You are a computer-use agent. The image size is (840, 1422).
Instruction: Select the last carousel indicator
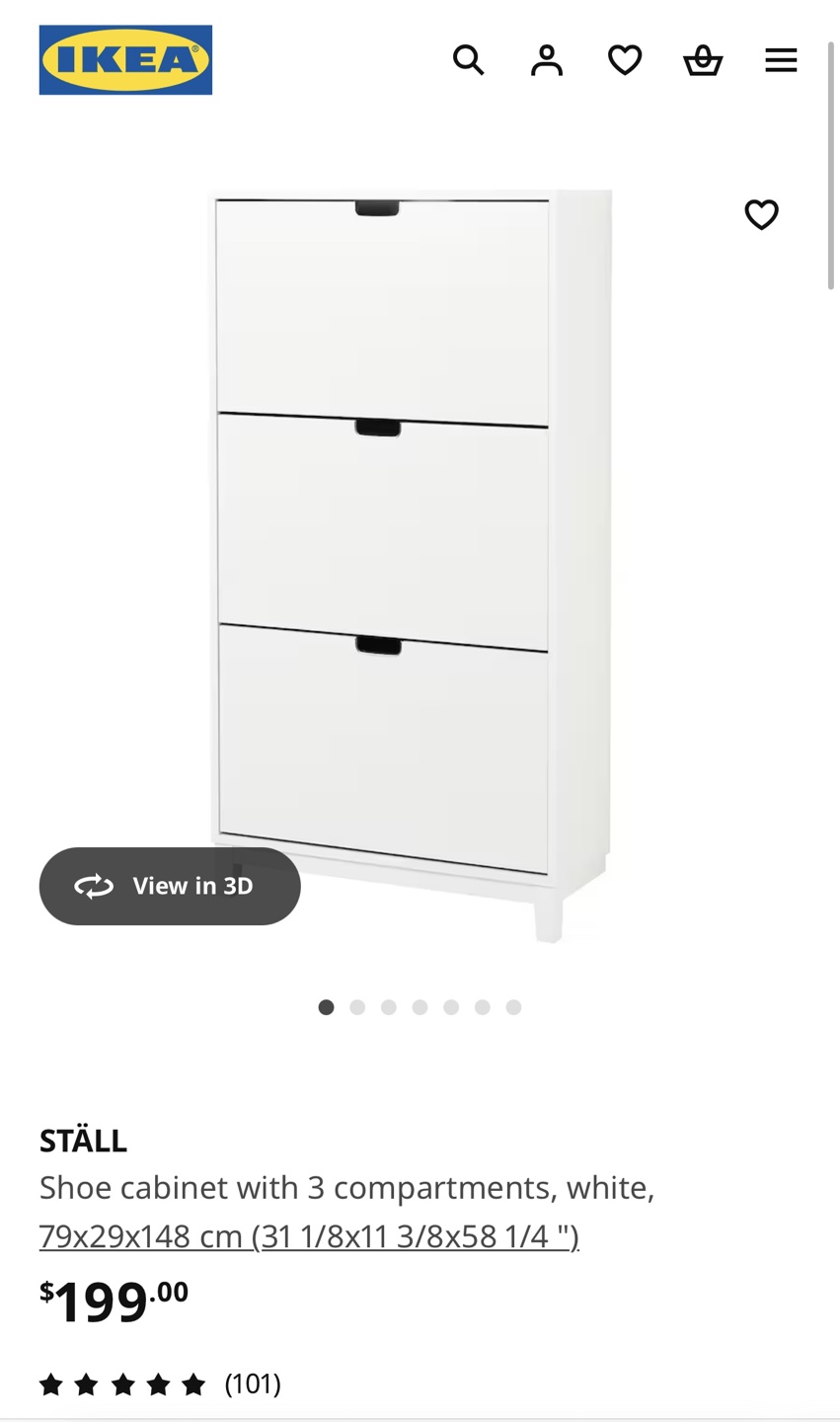click(x=512, y=1007)
